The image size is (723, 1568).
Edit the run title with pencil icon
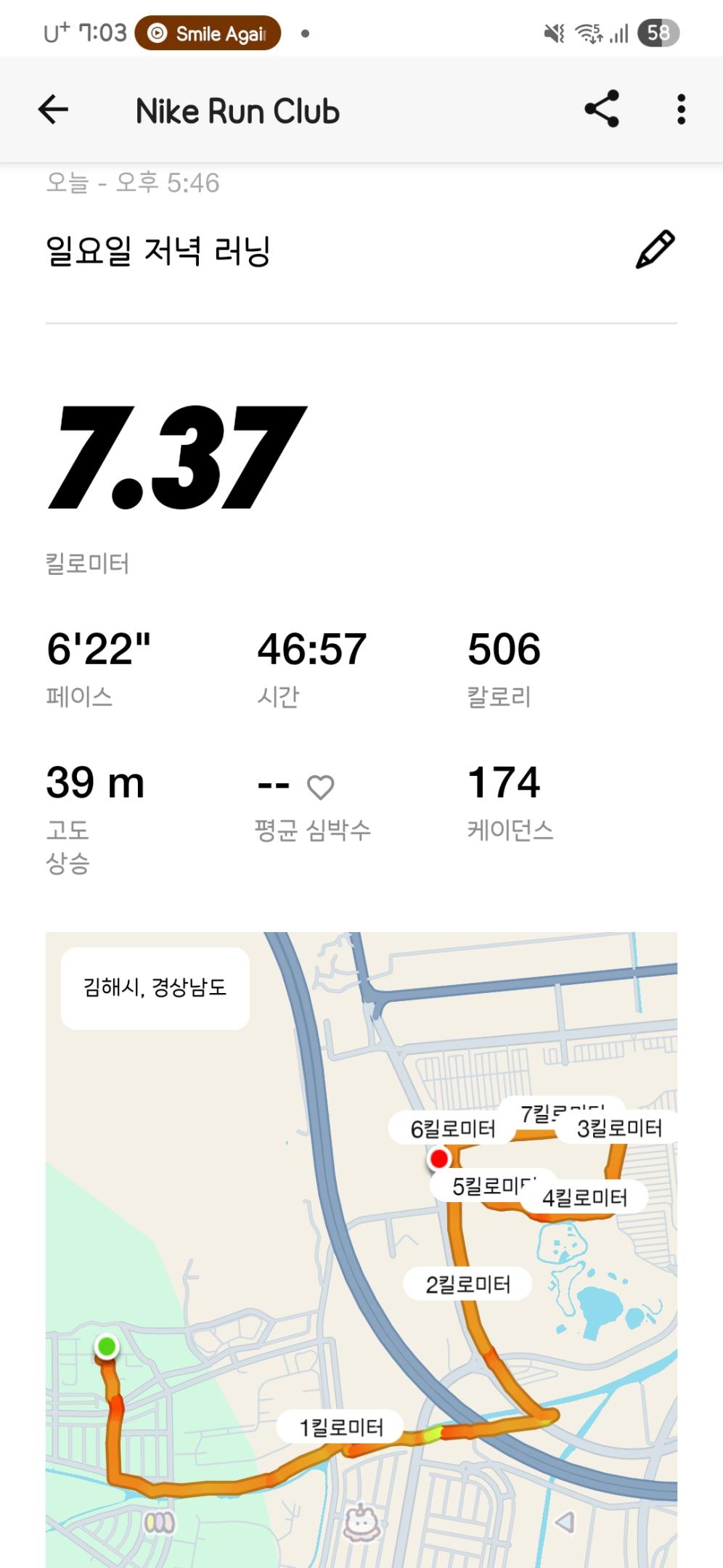tap(655, 250)
